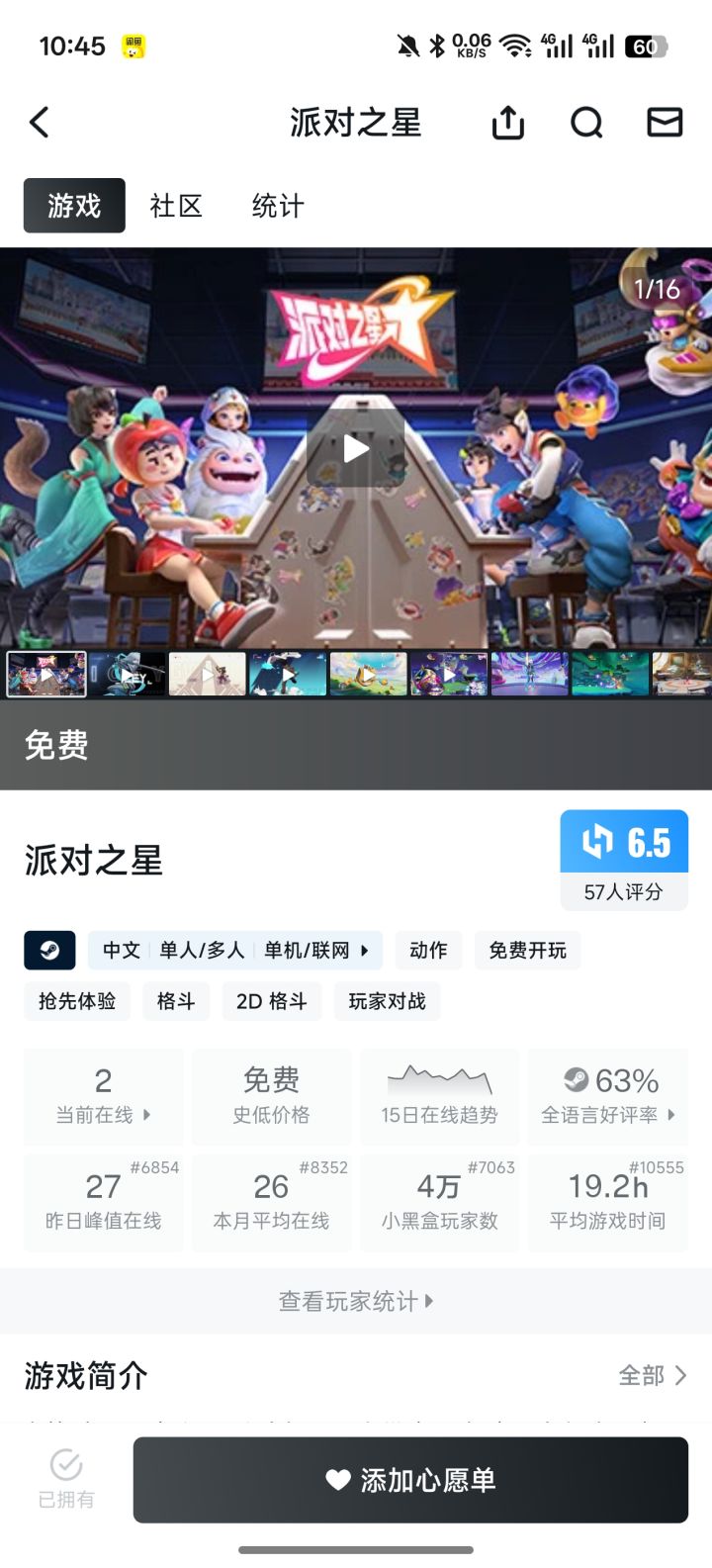
Task: Switch to the 社区 tab
Action: coord(174,206)
